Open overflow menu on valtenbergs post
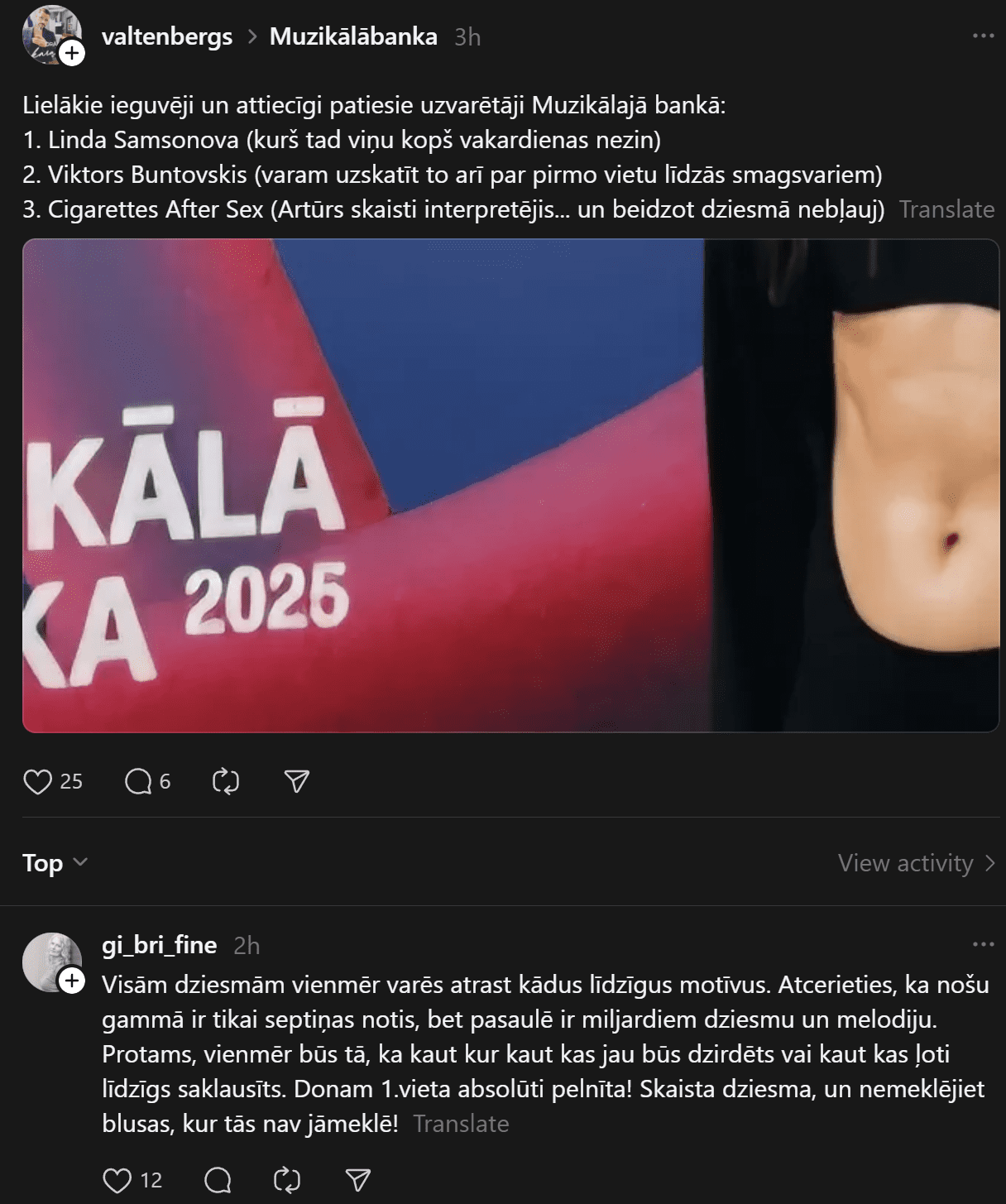This screenshot has height=1204, width=1006. pos(983,36)
